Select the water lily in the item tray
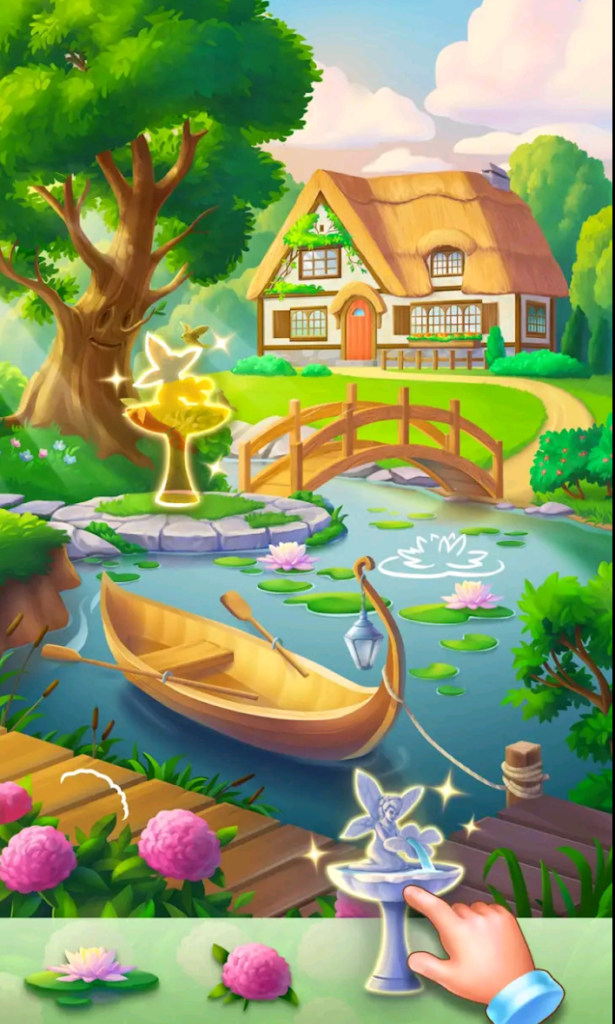 (x=92, y=970)
